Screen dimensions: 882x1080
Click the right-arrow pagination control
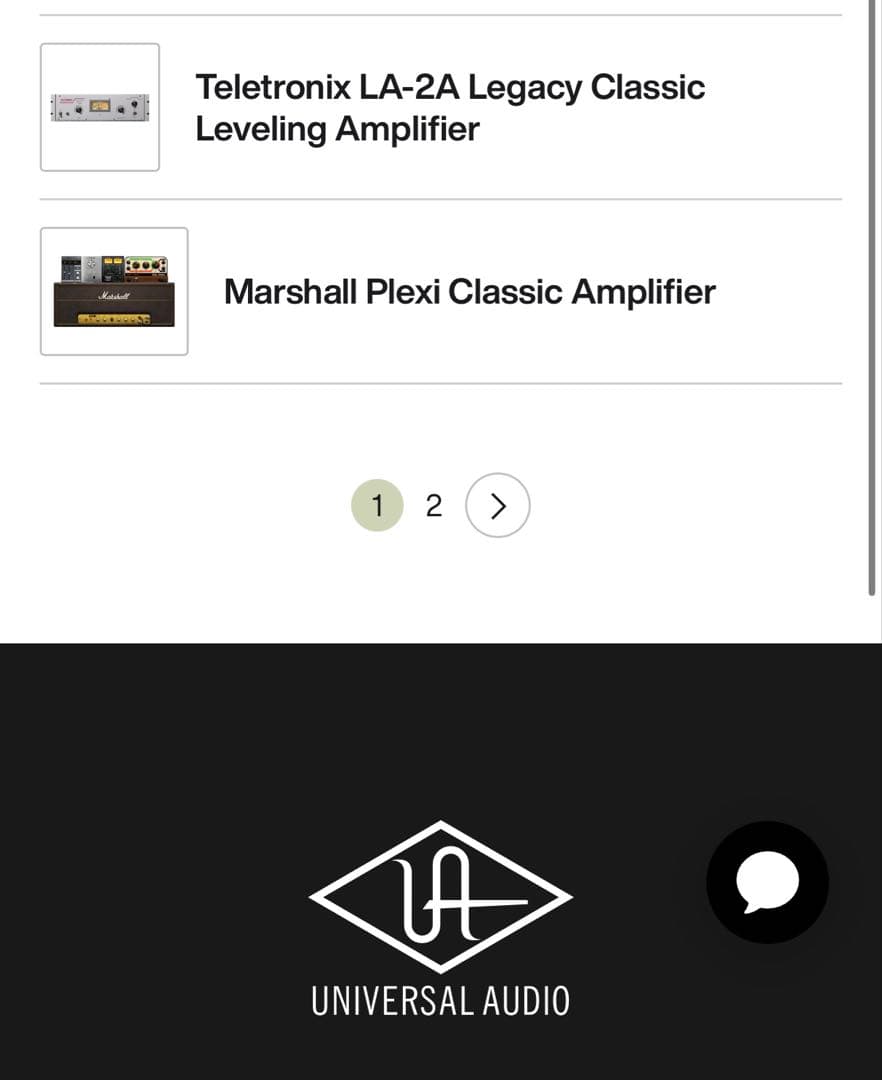pyautogui.click(x=497, y=506)
